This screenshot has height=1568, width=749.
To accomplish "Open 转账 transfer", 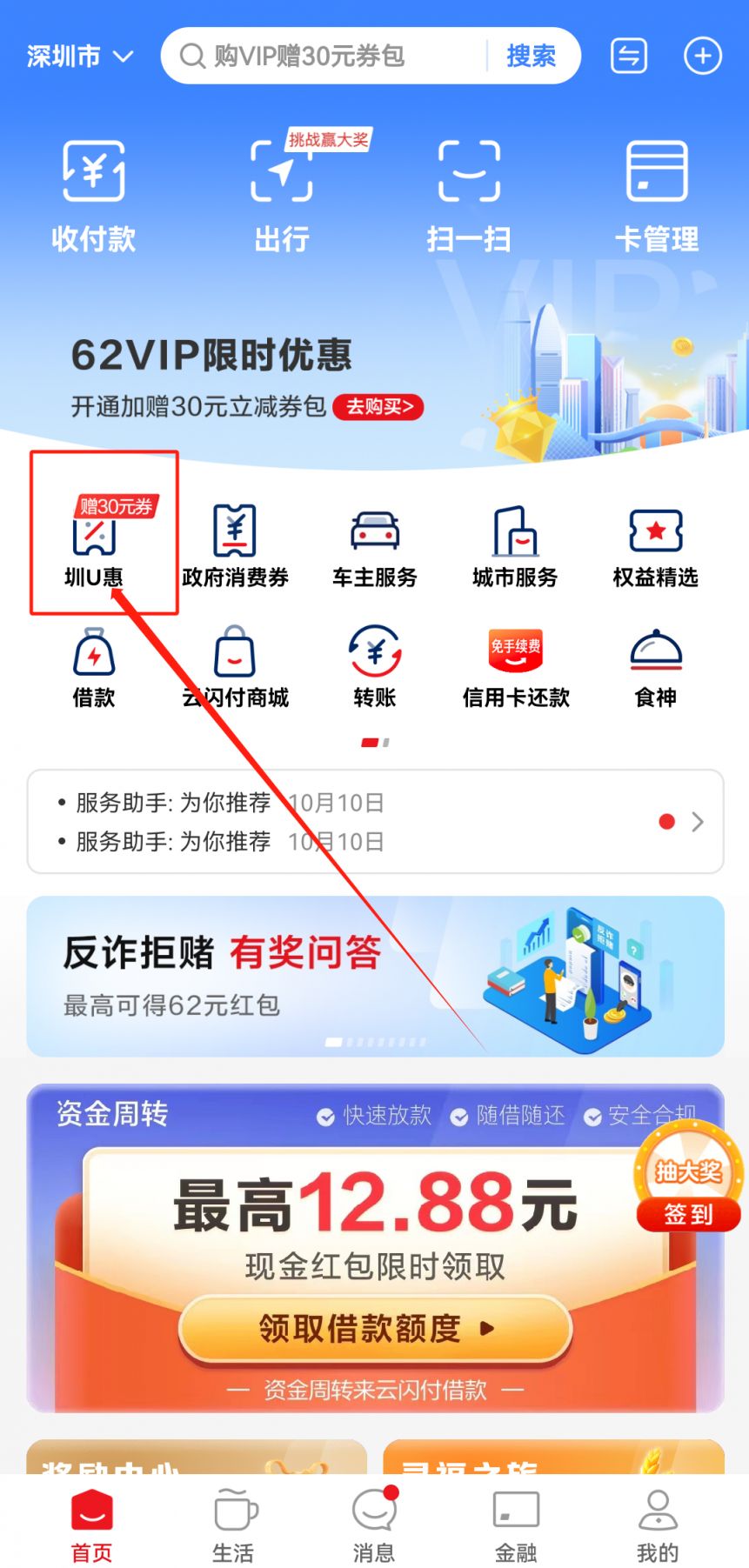I will [375, 667].
